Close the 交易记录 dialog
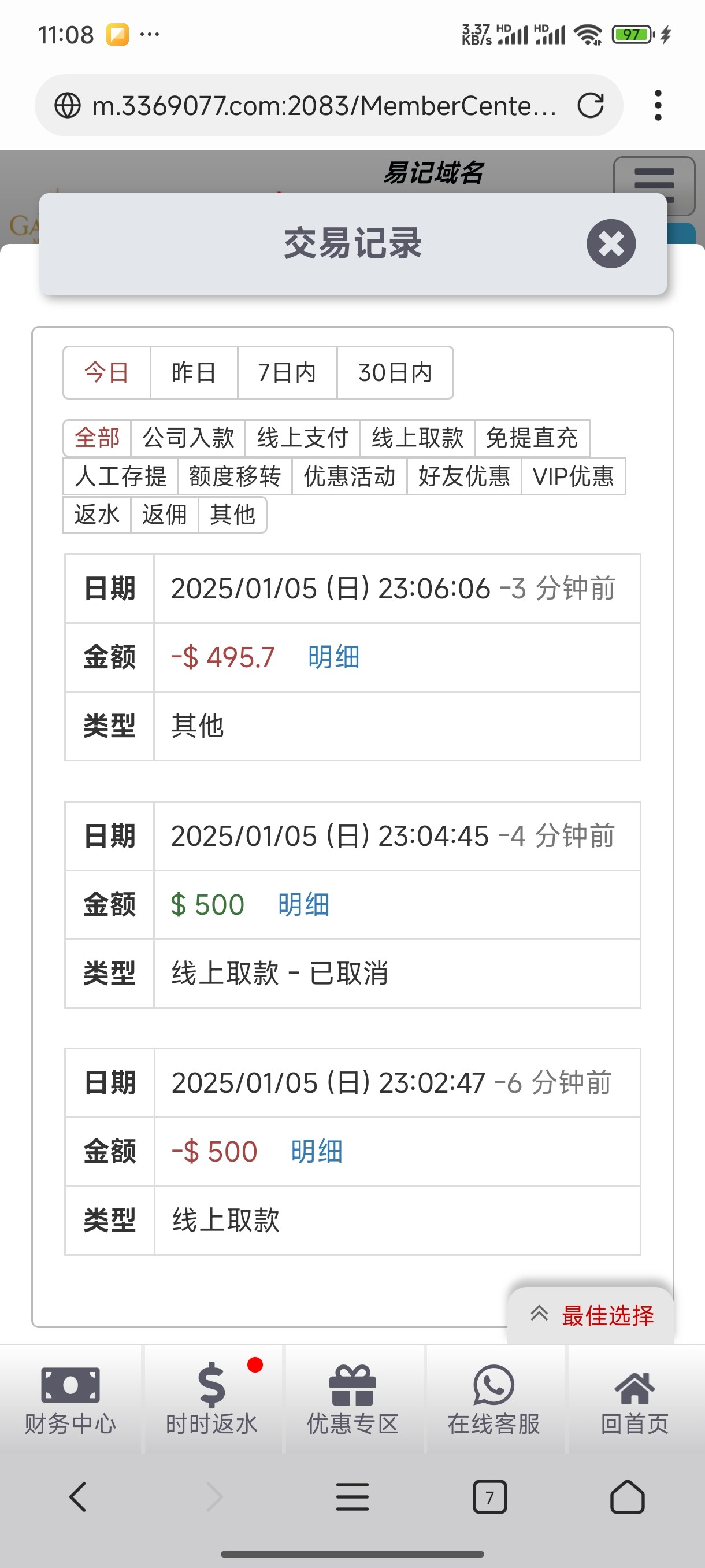Screen dimensions: 705x1568 click(611, 243)
